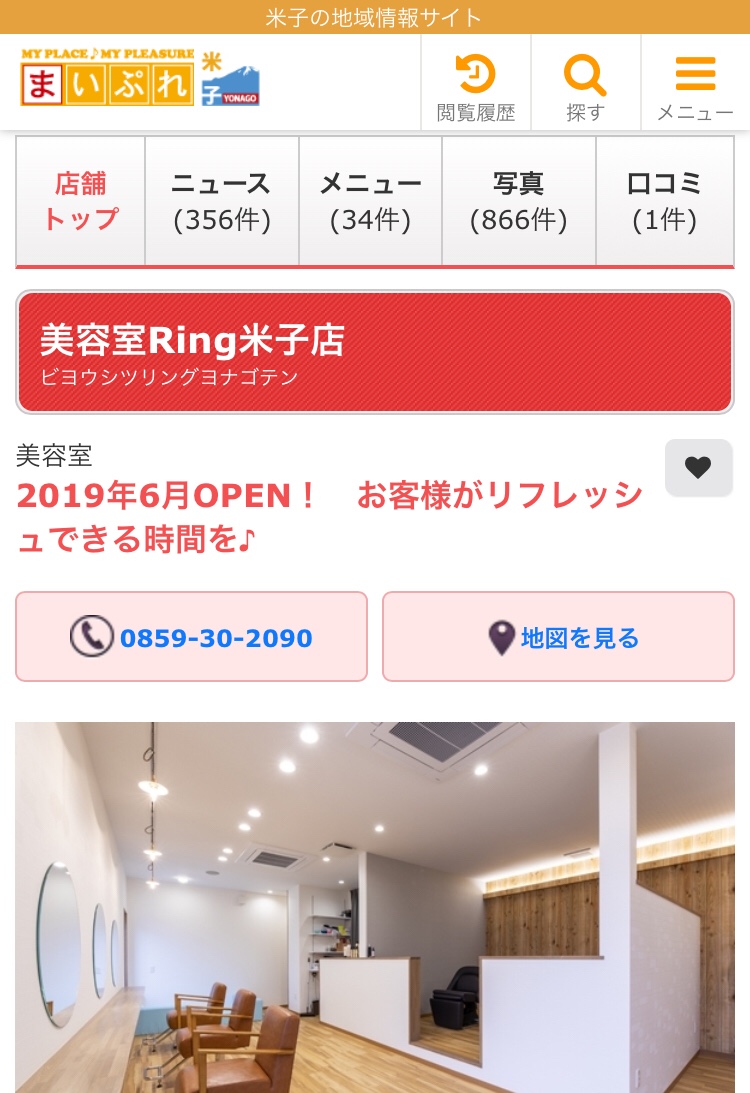The image size is (750, 1093).
Task: Open the メニュー hamburger menu
Action: pos(695,86)
